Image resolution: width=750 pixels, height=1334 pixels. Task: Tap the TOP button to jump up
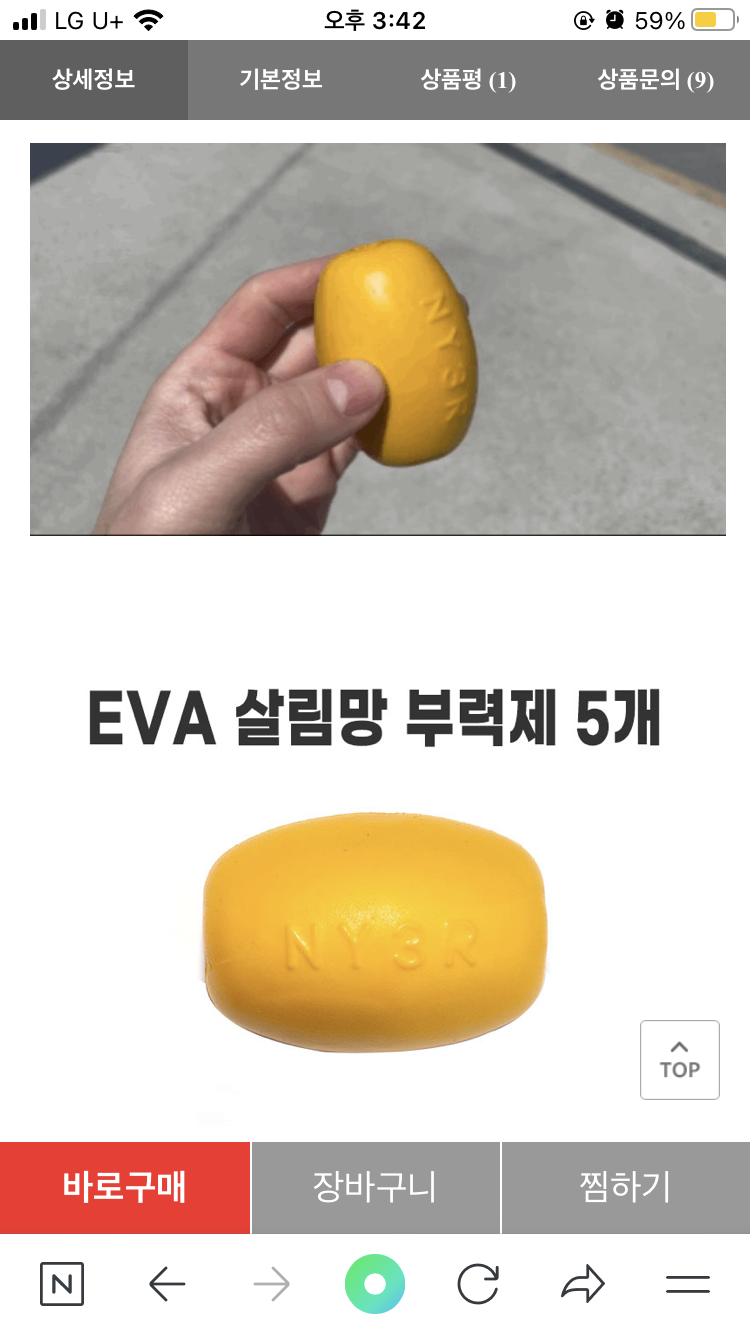pos(680,1060)
